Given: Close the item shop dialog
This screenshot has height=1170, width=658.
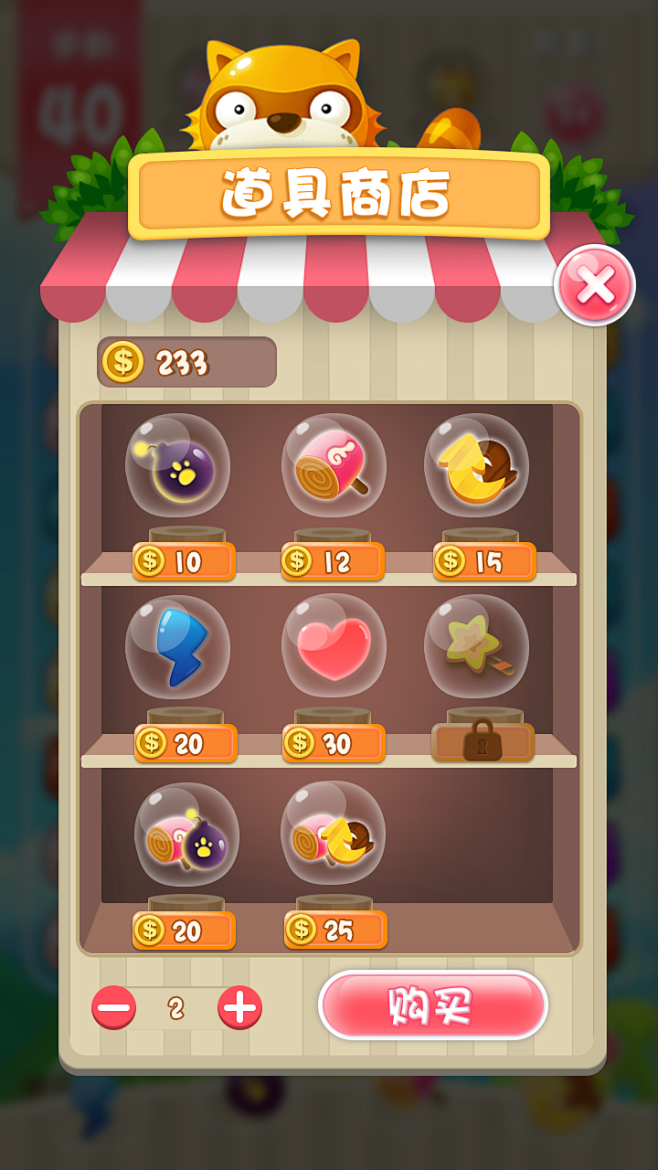Looking at the screenshot, I should tap(595, 286).
